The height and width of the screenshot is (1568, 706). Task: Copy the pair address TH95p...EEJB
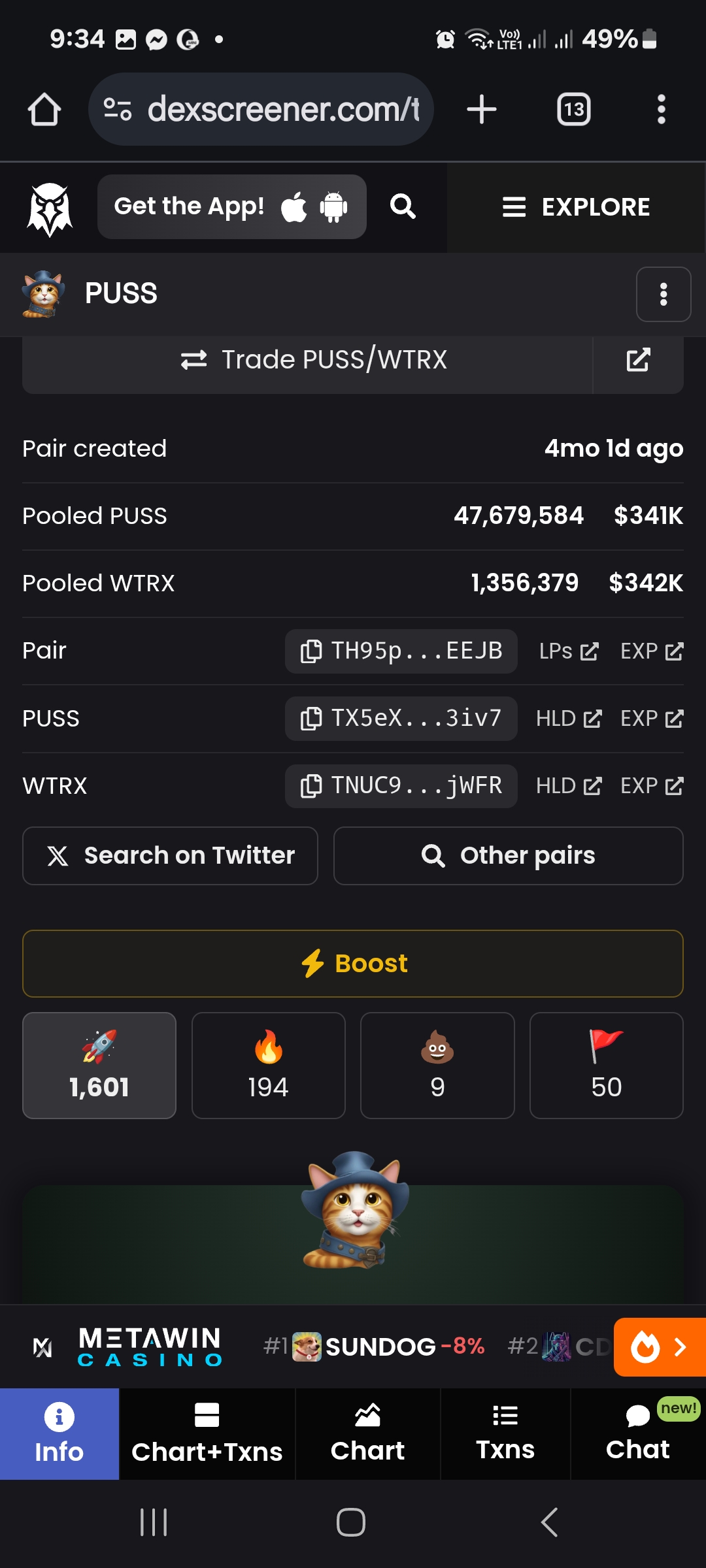tap(401, 651)
